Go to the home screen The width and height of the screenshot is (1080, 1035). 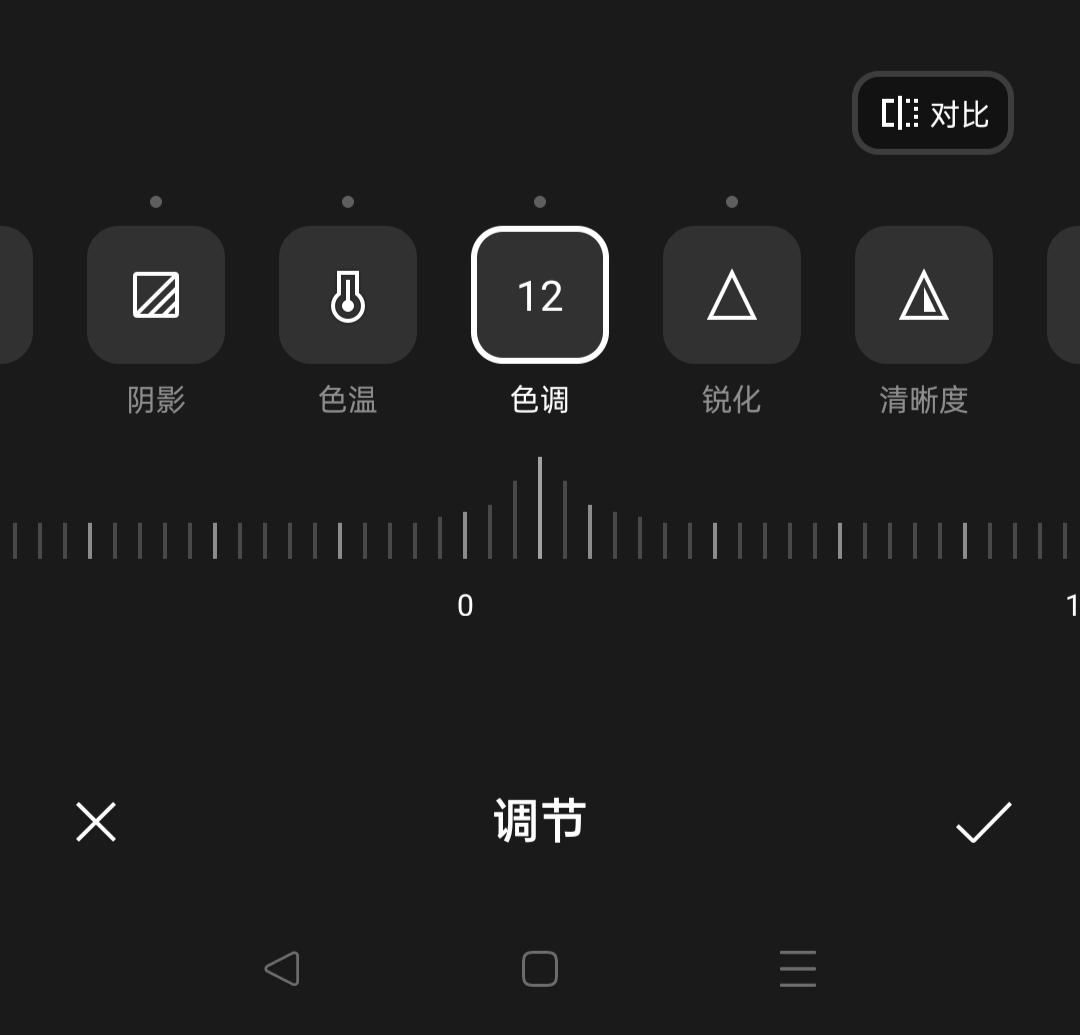tap(540, 968)
